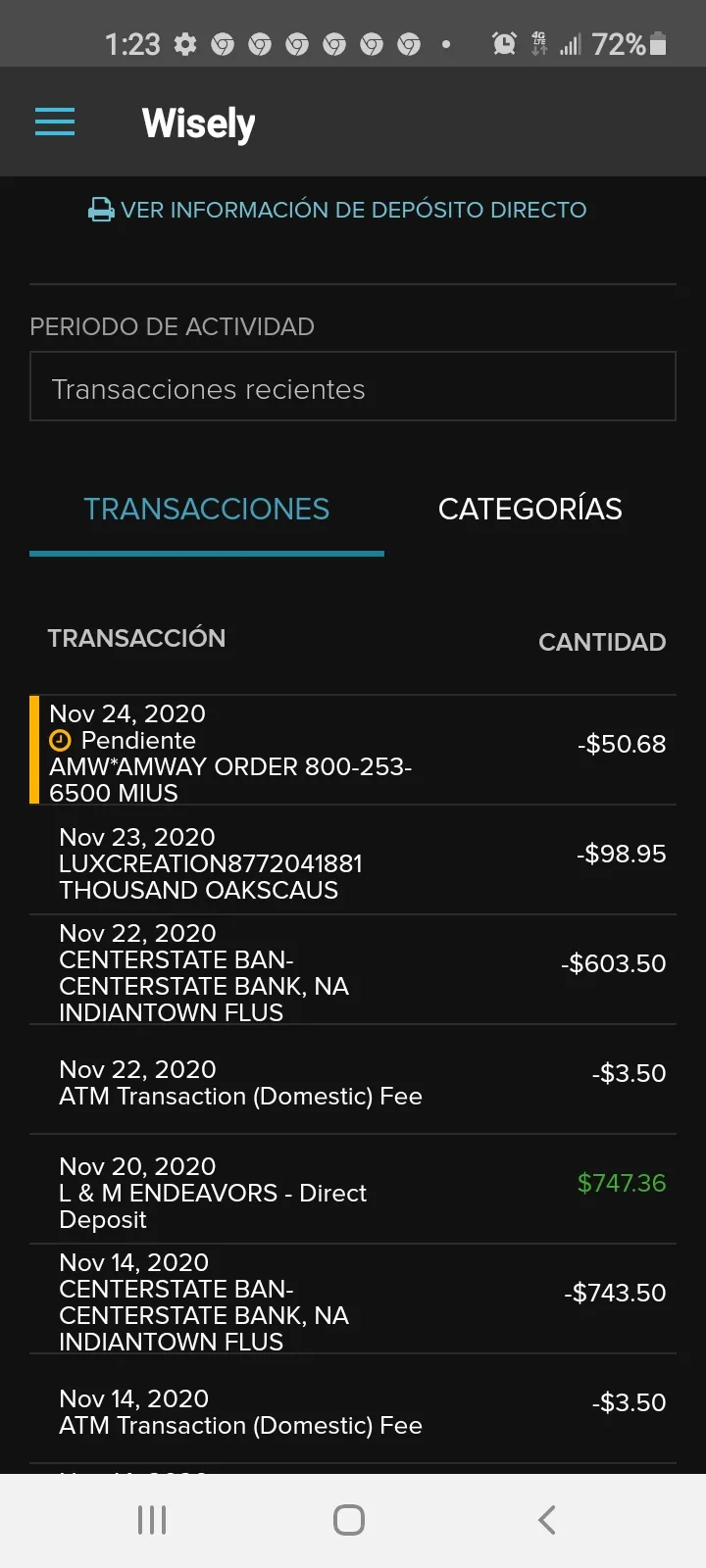Open Ver Información de Depósito Directo link
The height and width of the screenshot is (1568, 706).
point(337,210)
